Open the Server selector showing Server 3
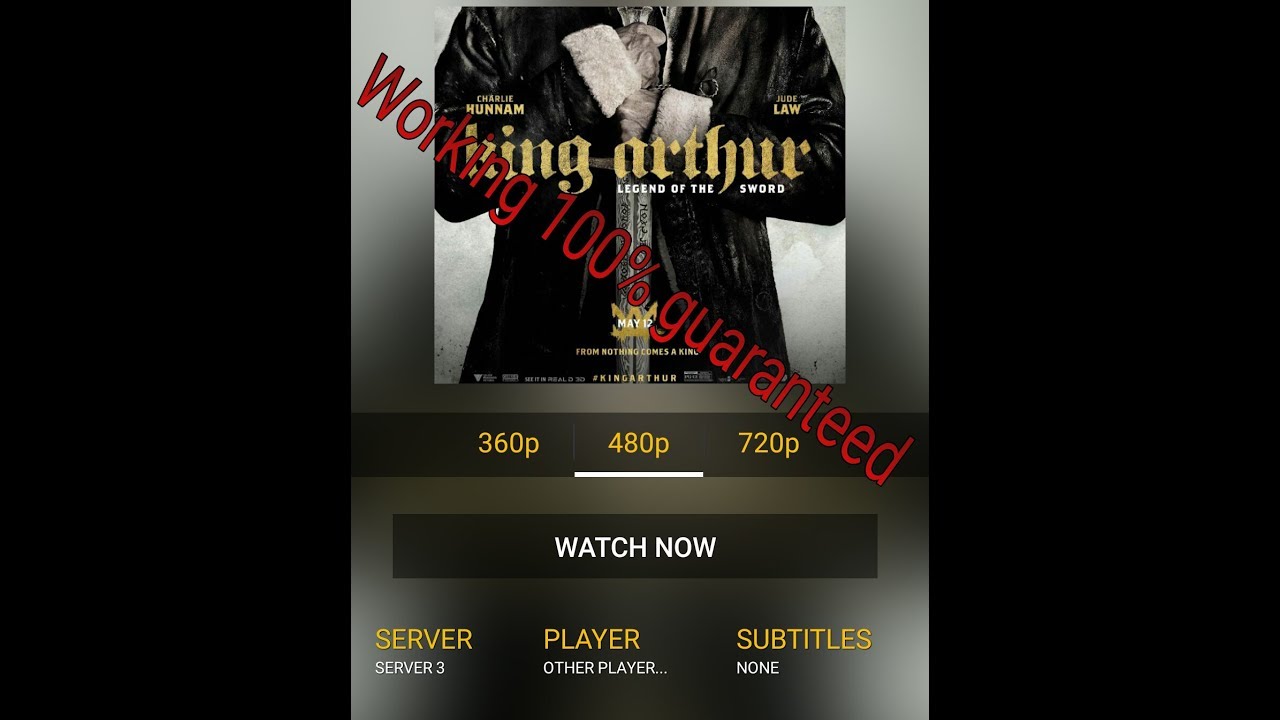Screen dimensions: 1280x720 tap(423, 651)
